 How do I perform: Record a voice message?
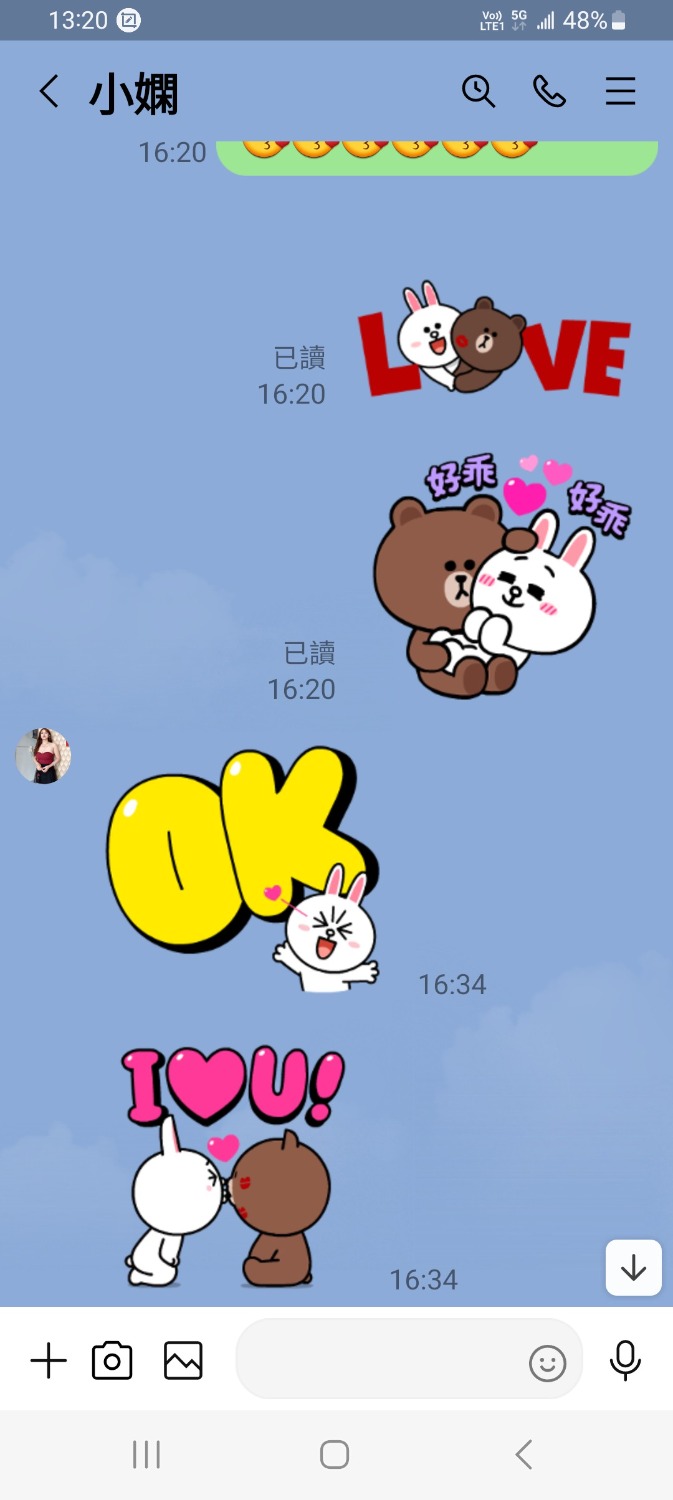[625, 1361]
